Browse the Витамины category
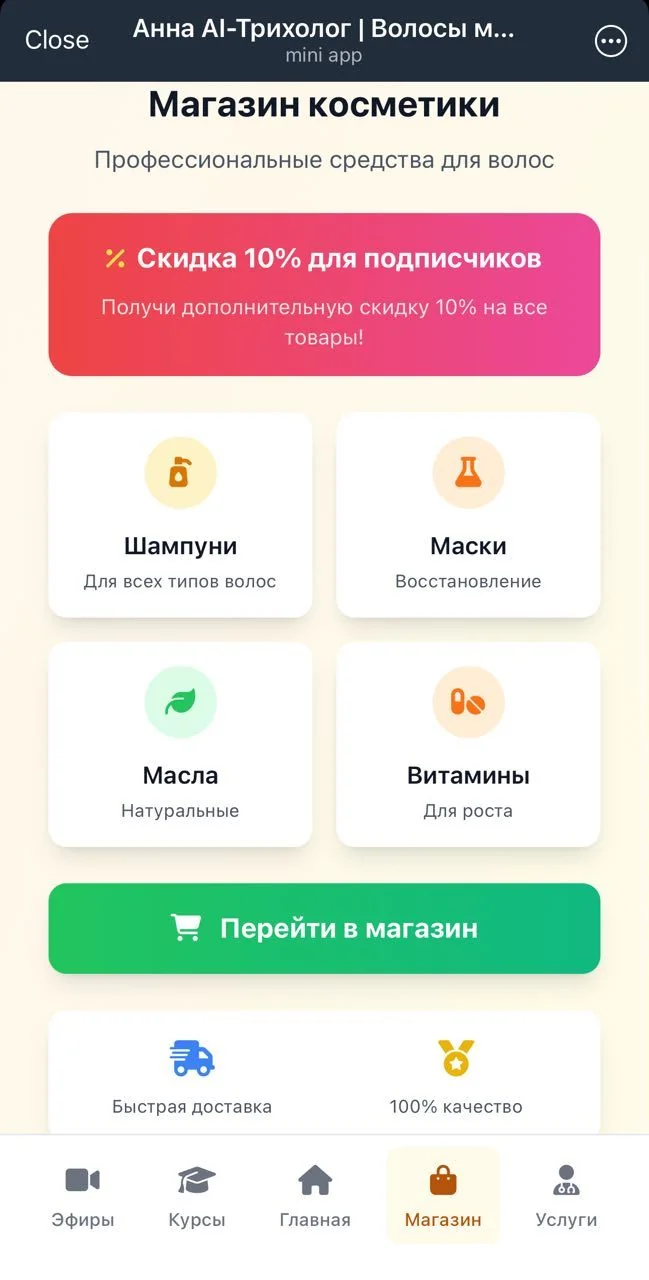The width and height of the screenshot is (649, 1280). pyautogui.click(x=468, y=744)
